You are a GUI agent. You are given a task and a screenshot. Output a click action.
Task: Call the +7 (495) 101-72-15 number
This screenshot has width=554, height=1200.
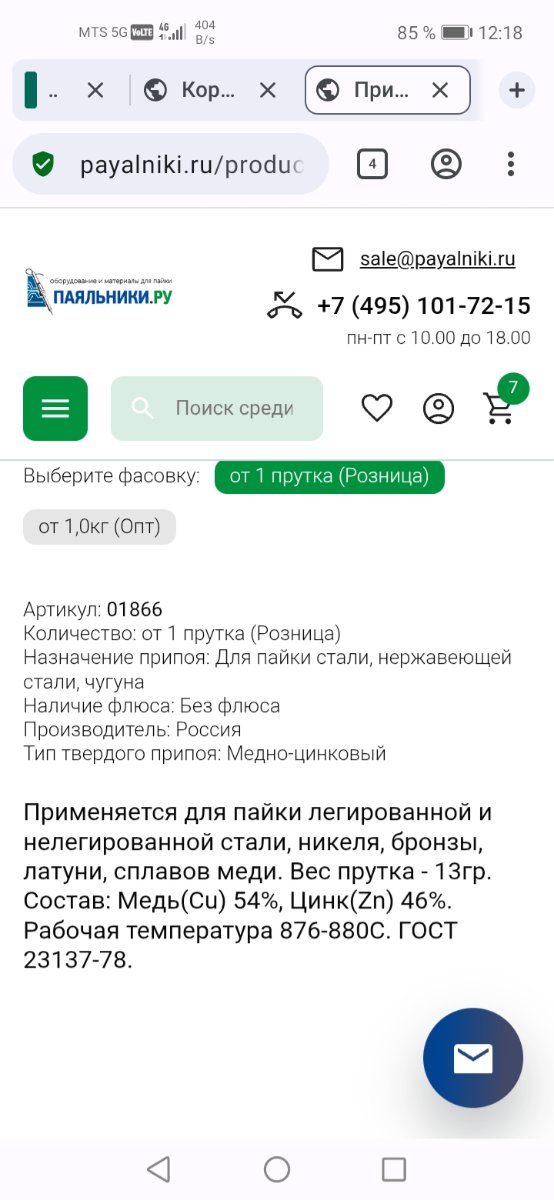tap(424, 305)
